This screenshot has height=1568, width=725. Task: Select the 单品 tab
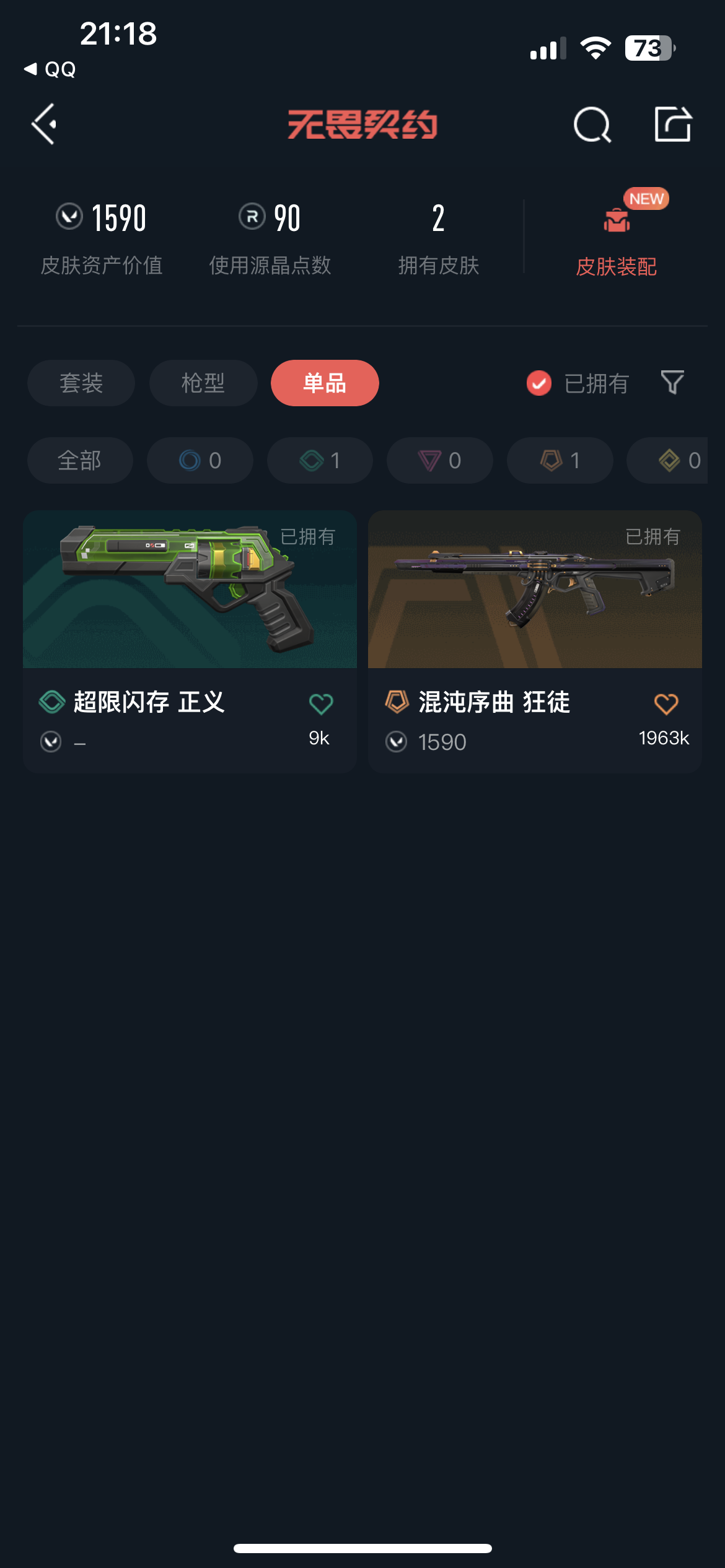pos(325,383)
